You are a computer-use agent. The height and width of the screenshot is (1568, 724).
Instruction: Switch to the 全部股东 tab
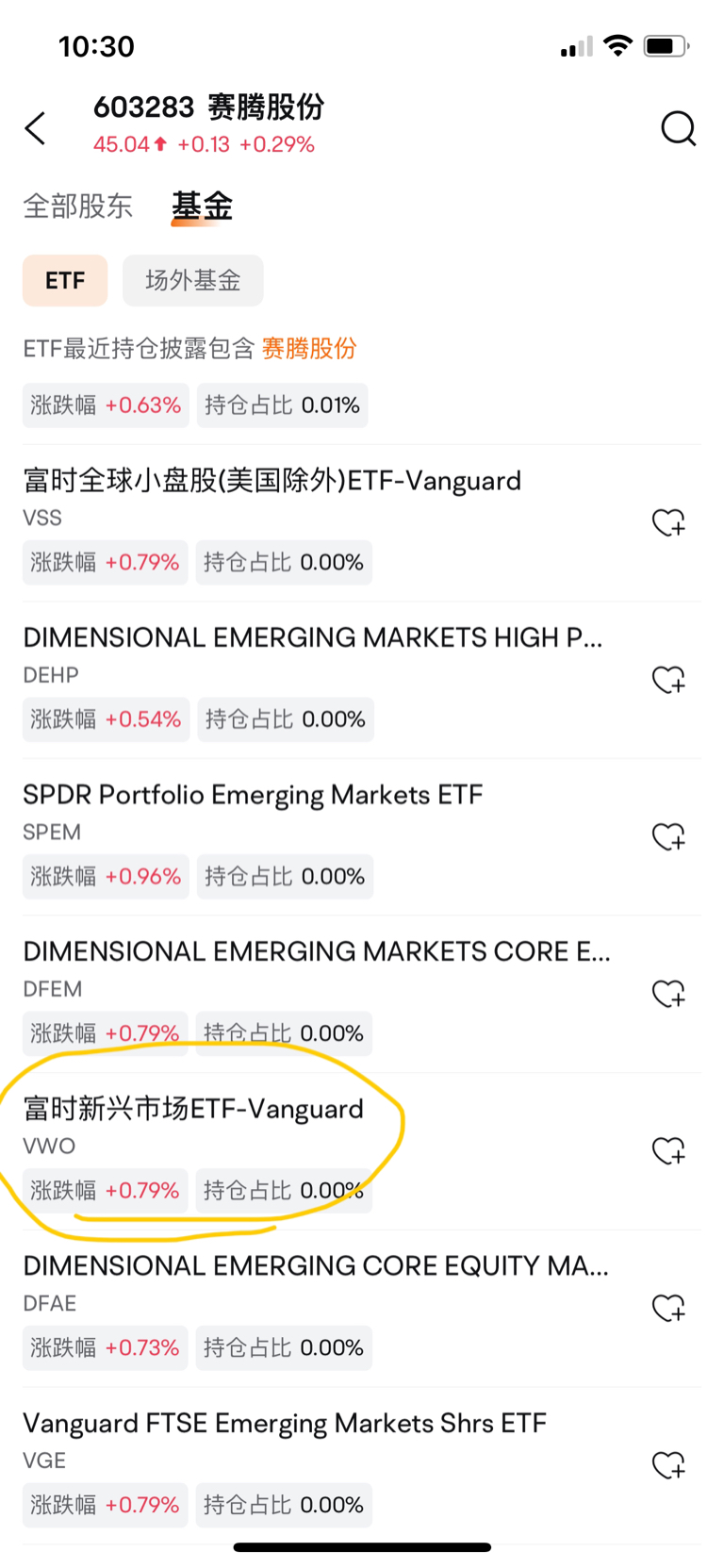(x=77, y=206)
